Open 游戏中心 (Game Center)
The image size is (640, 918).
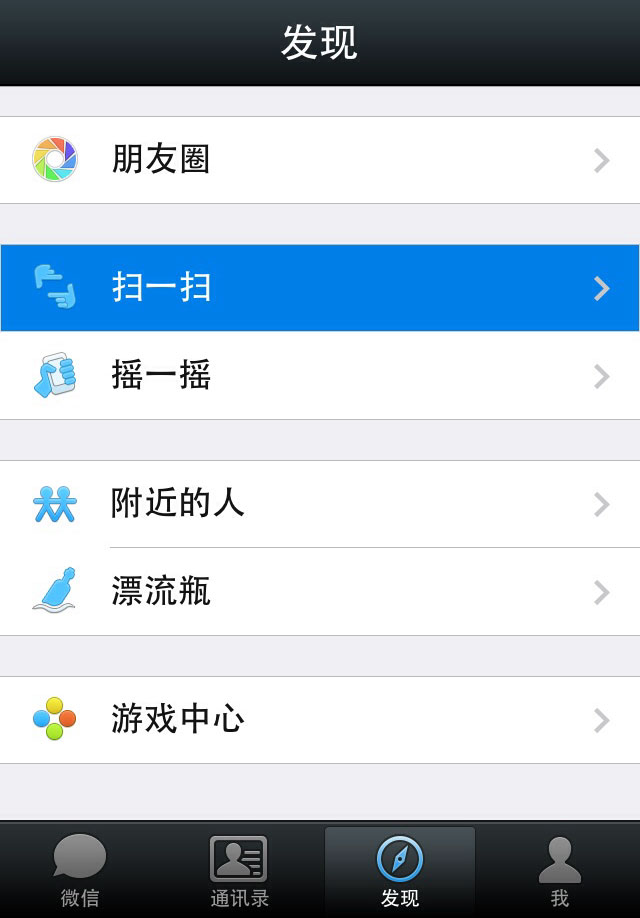point(320,720)
